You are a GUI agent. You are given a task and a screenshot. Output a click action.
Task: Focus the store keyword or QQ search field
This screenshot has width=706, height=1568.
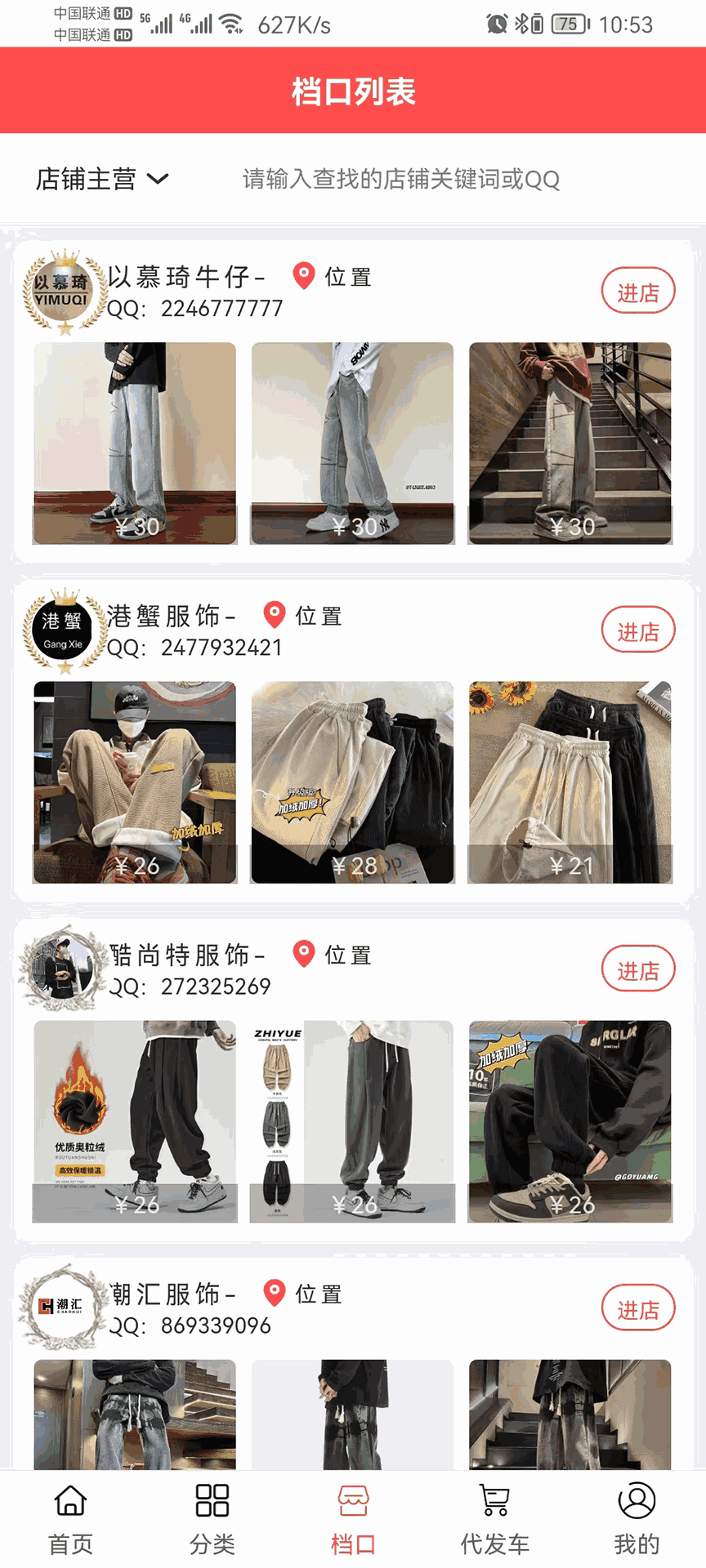coord(400,179)
